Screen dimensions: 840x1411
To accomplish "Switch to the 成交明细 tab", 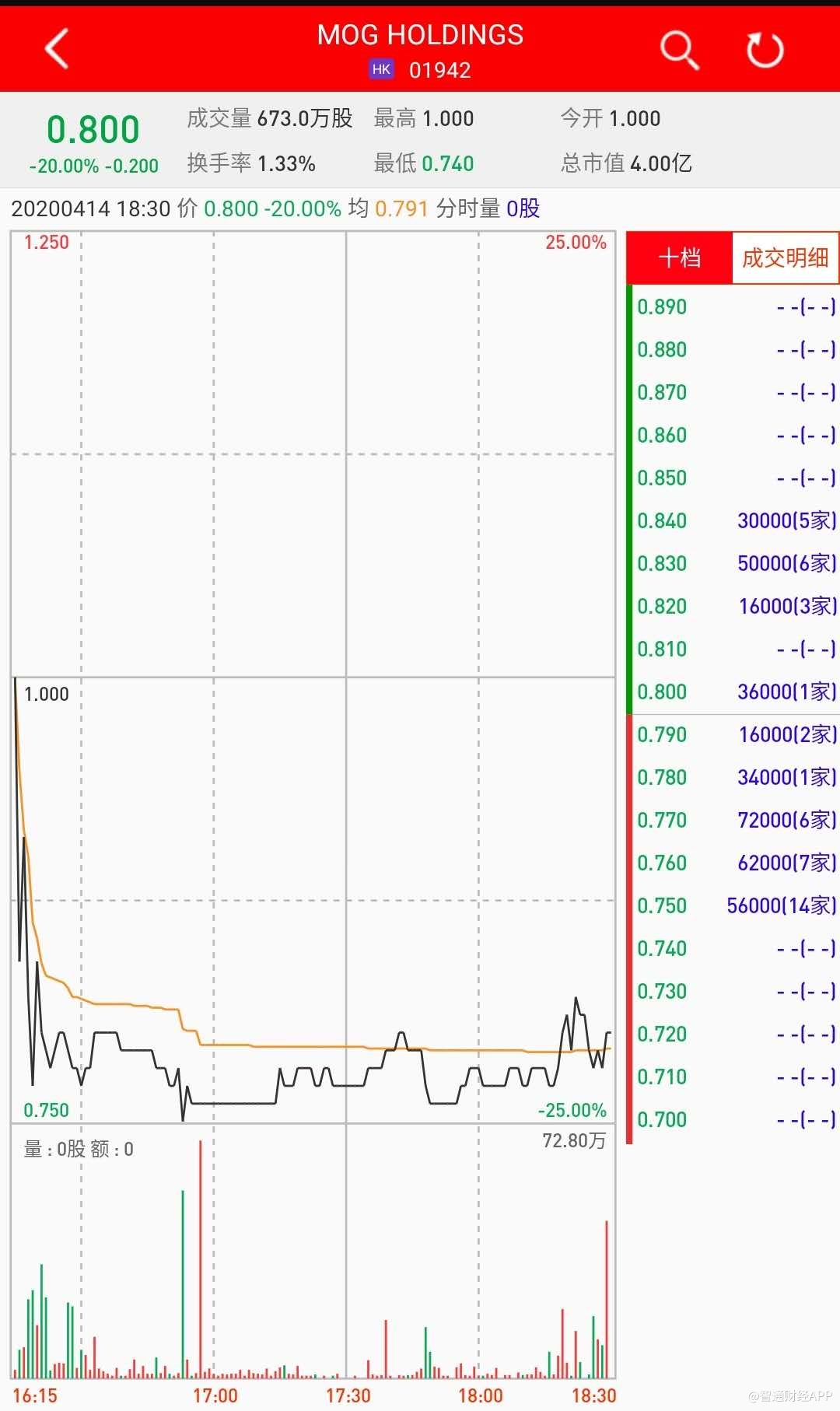I will coord(785,257).
